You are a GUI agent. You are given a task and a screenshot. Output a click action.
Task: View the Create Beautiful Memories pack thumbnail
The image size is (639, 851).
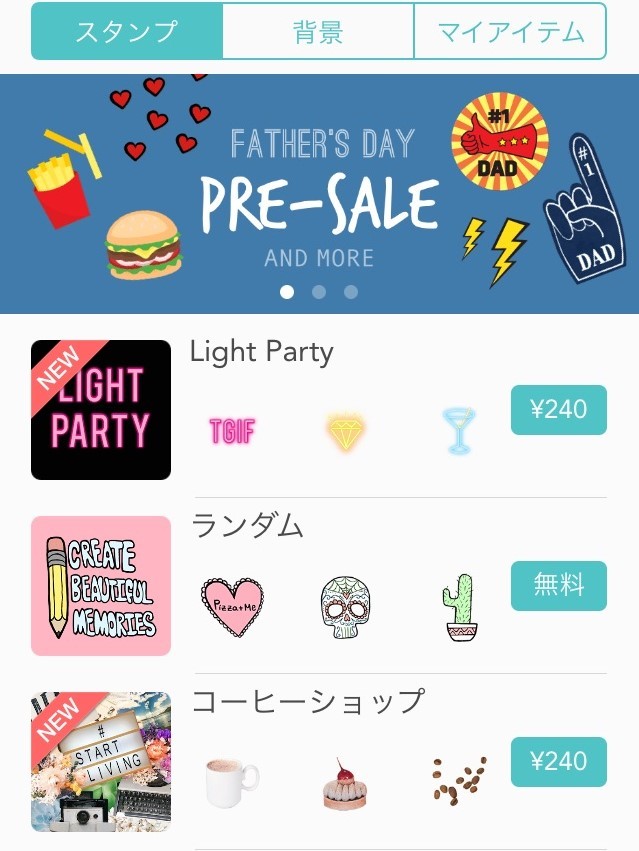point(101,586)
